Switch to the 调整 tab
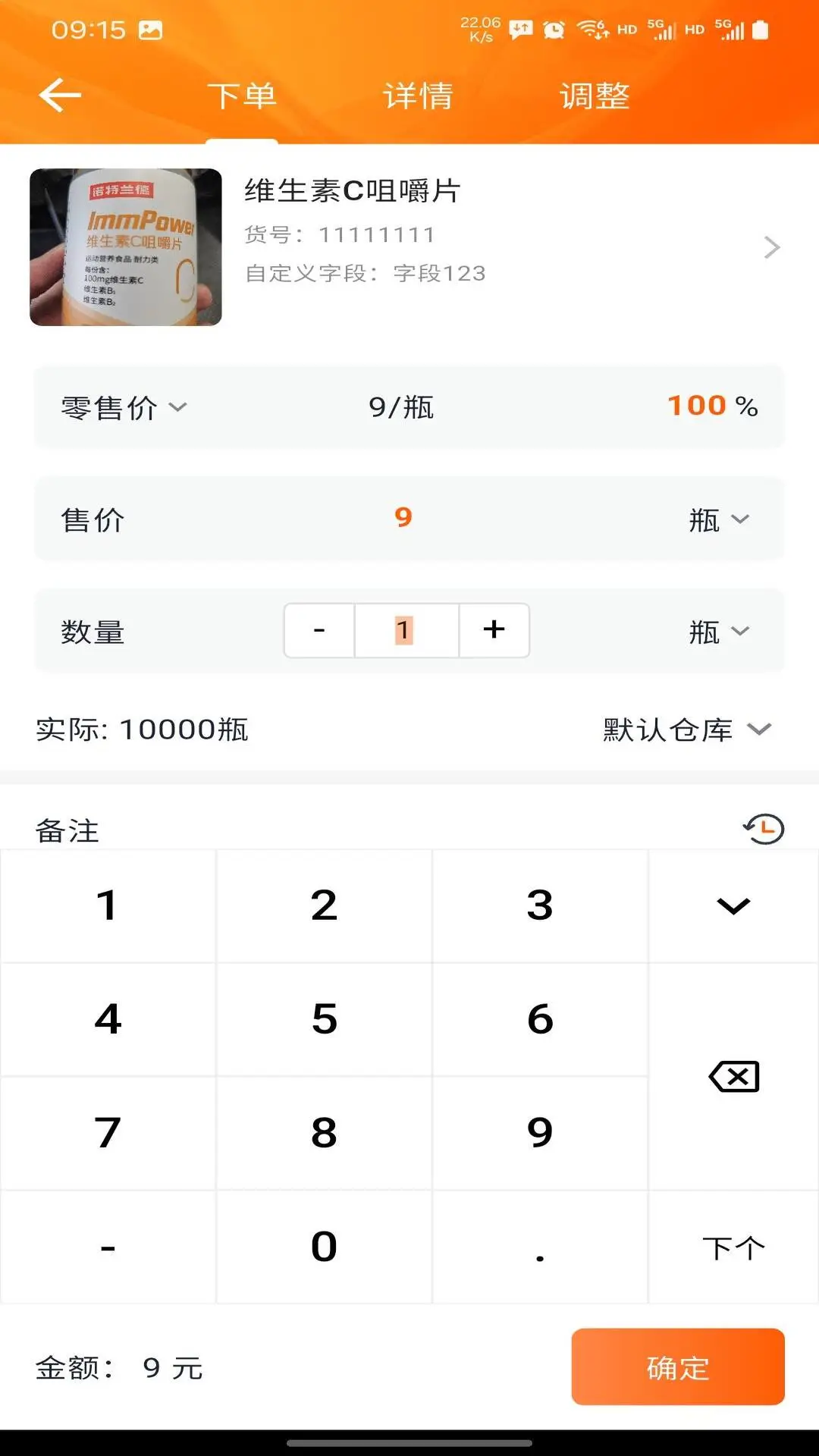The height and width of the screenshot is (1456, 819). [595, 96]
